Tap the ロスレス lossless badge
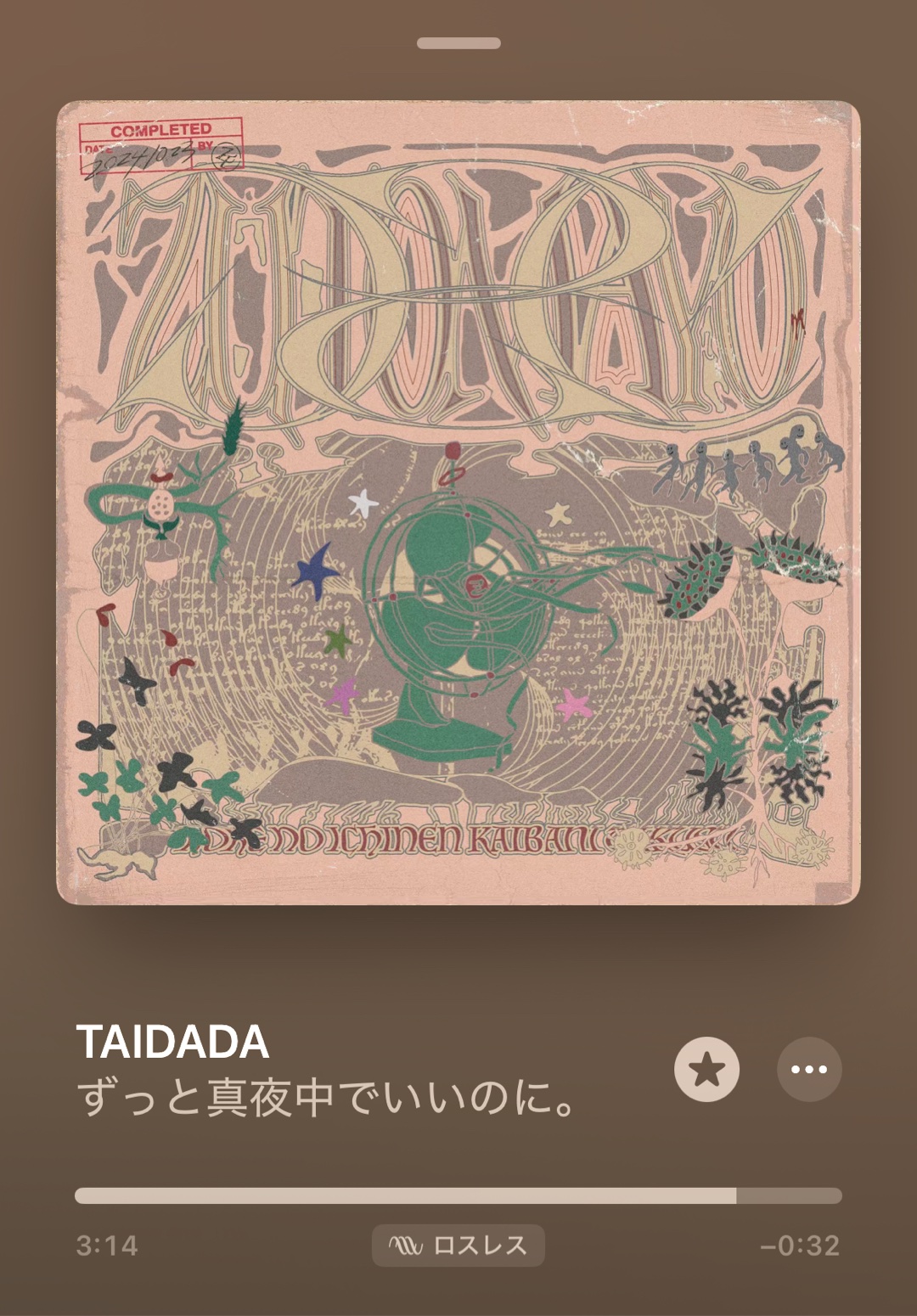Image resolution: width=917 pixels, height=1316 pixels. click(x=458, y=1246)
